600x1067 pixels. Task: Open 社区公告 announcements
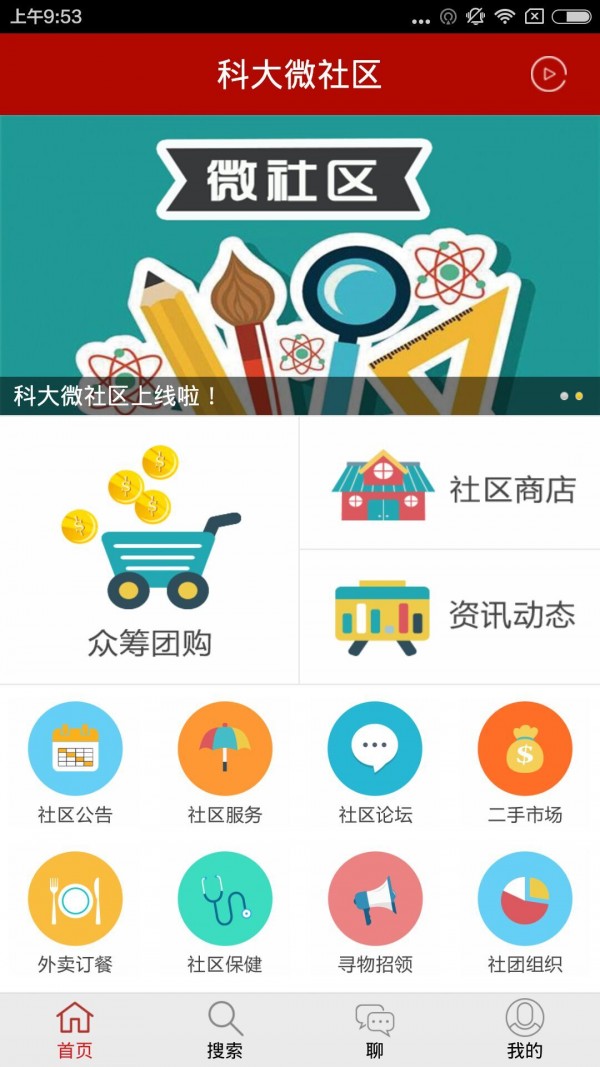pyautogui.click(x=75, y=762)
